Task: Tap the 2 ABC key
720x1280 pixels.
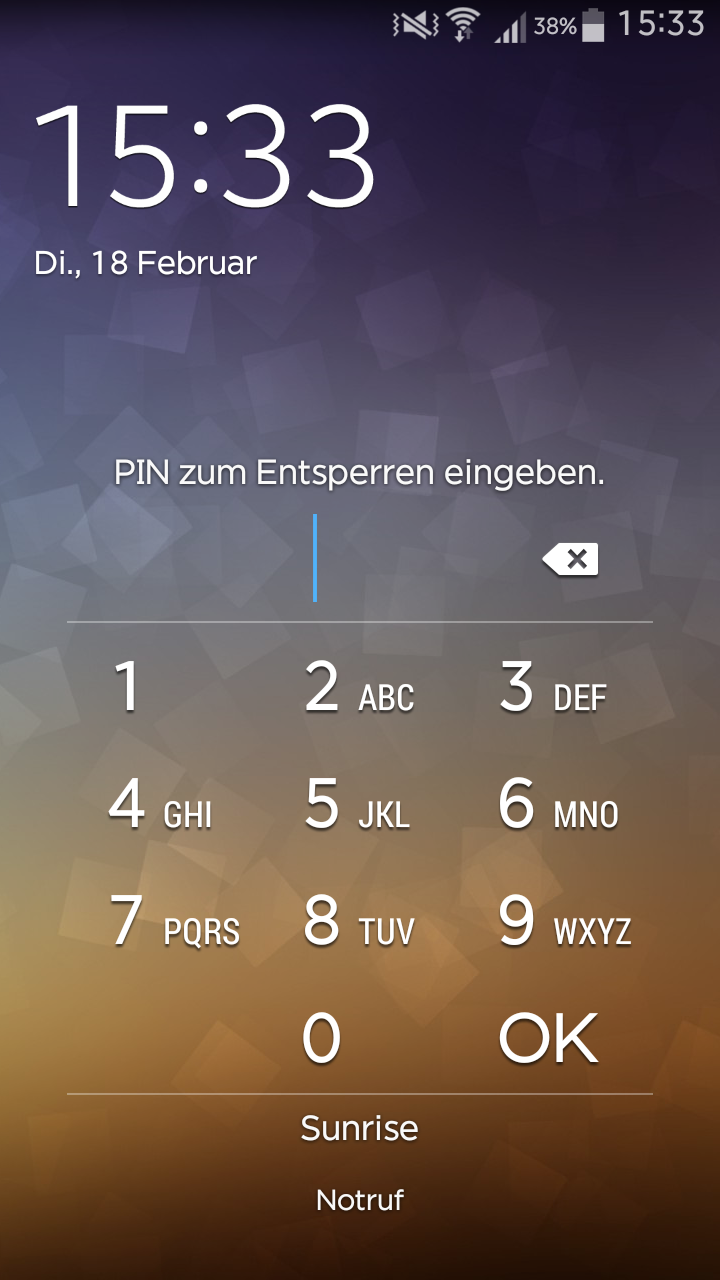Action: pyautogui.click(x=358, y=688)
